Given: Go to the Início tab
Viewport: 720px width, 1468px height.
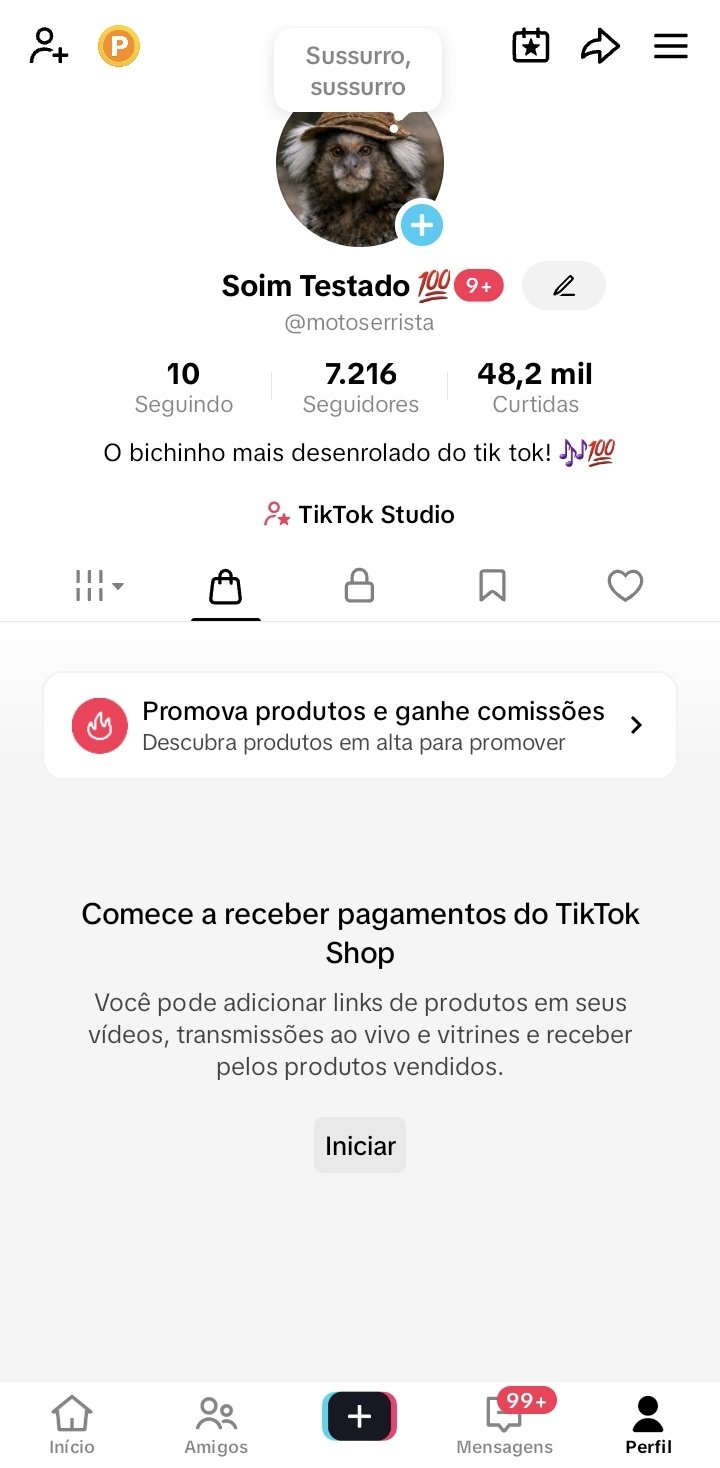Looking at the screenshot, I should coord(72,1424).
